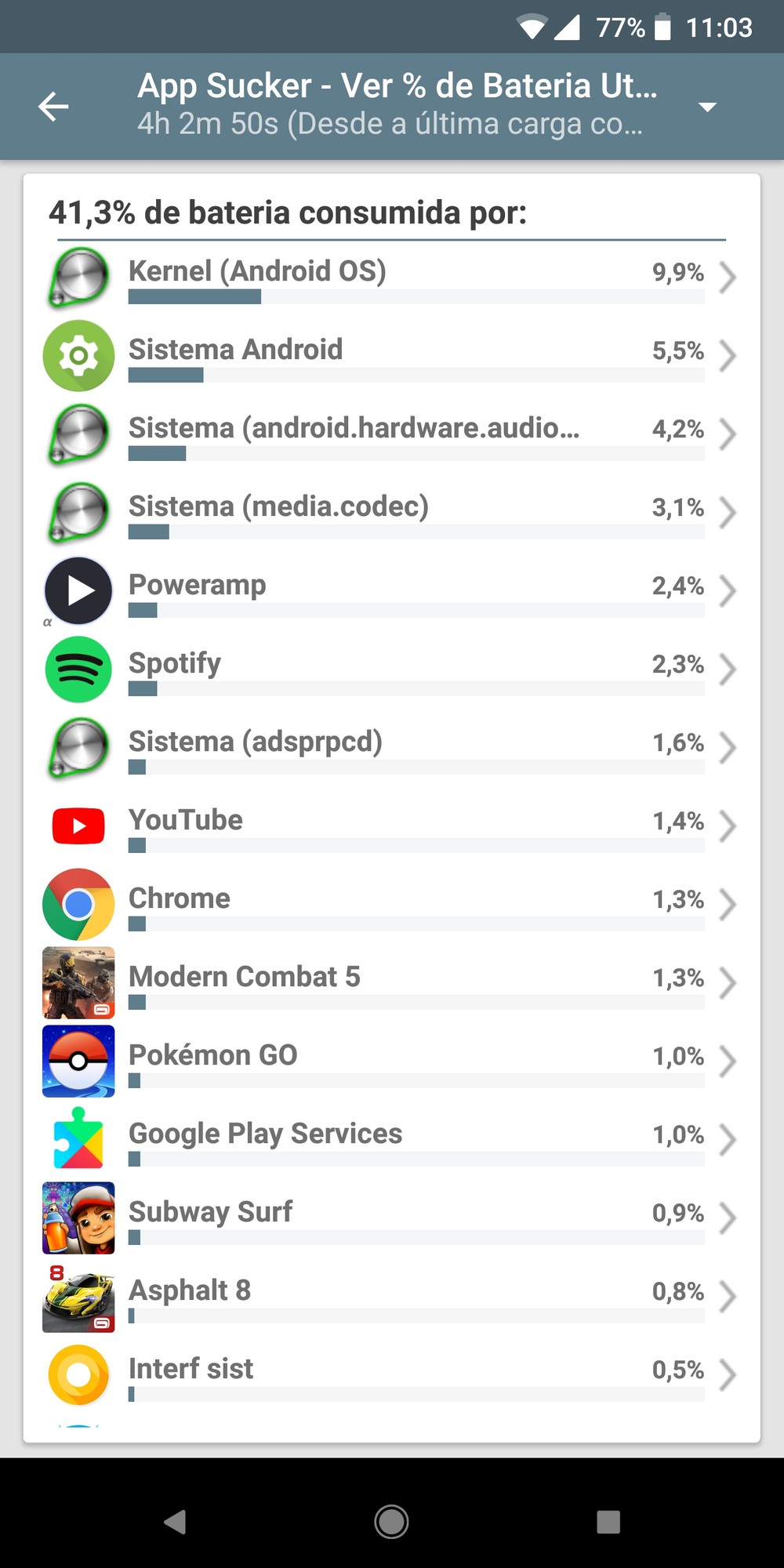Tap the system home button
The height and width of the screenshot is (1568, 784).
(x=391, y=1522)
